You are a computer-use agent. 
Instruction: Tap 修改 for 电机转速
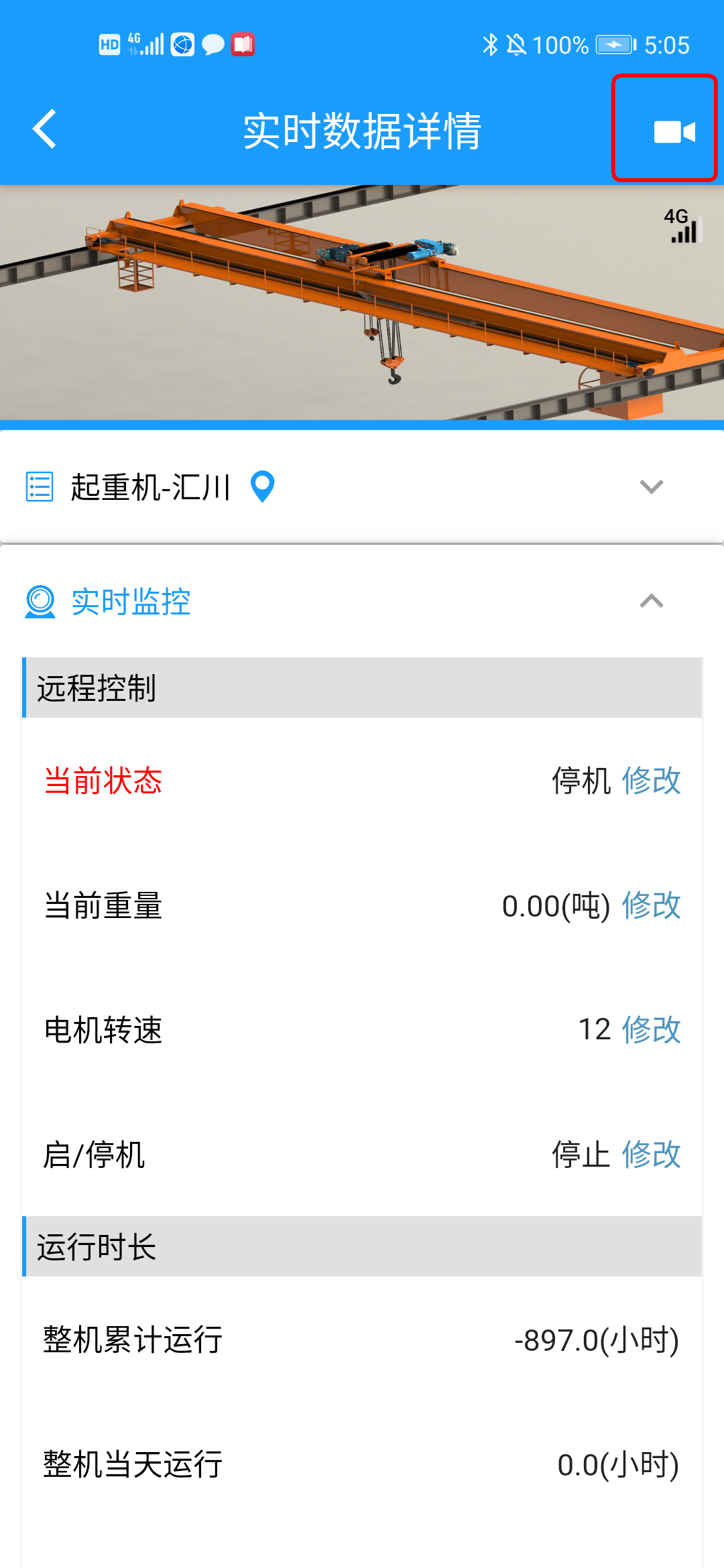[651, 1029]
